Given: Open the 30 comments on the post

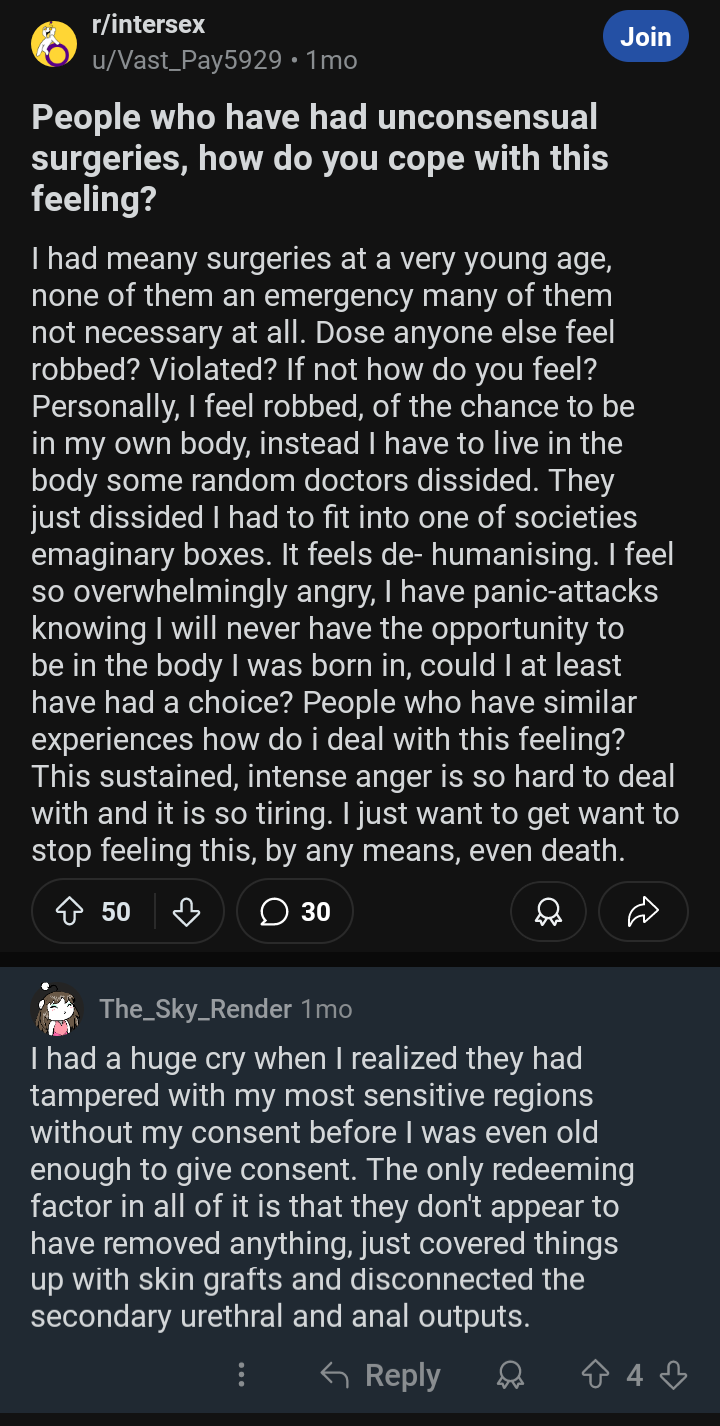Looking at the screenshot, I should coord(295,911).
